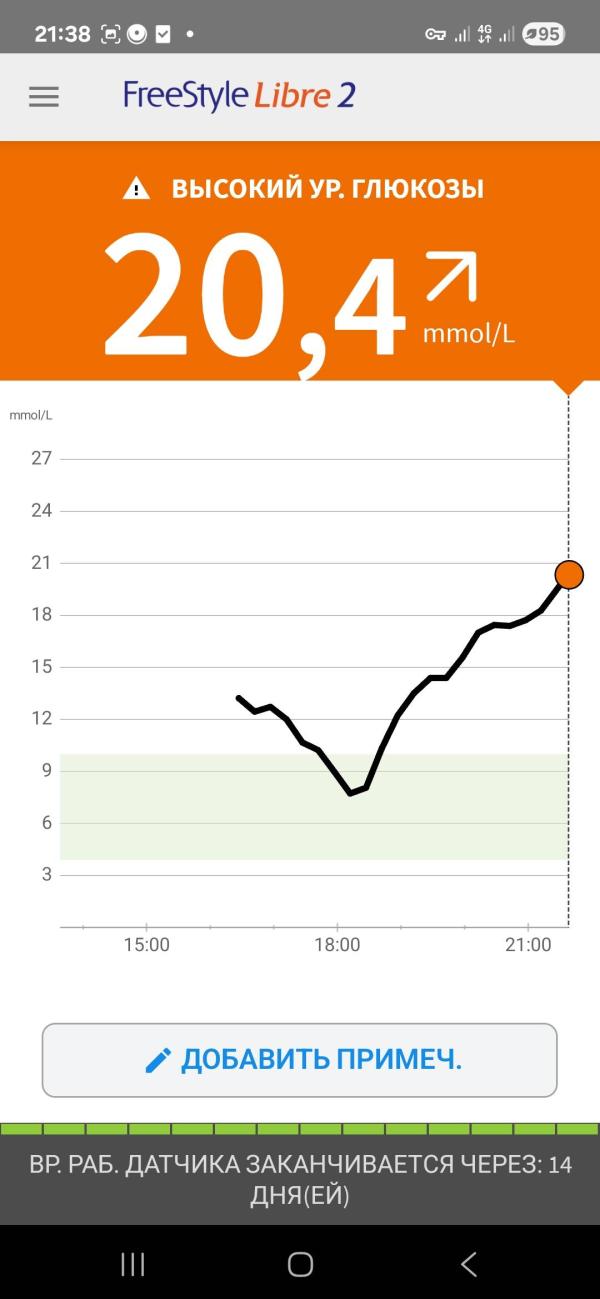Image resolution: width=600 pixels, height=1299 pixels.
Task: Tap the ДОБАВИТЬ ПРИМЕЧ. button
Action: [299, 1060]
